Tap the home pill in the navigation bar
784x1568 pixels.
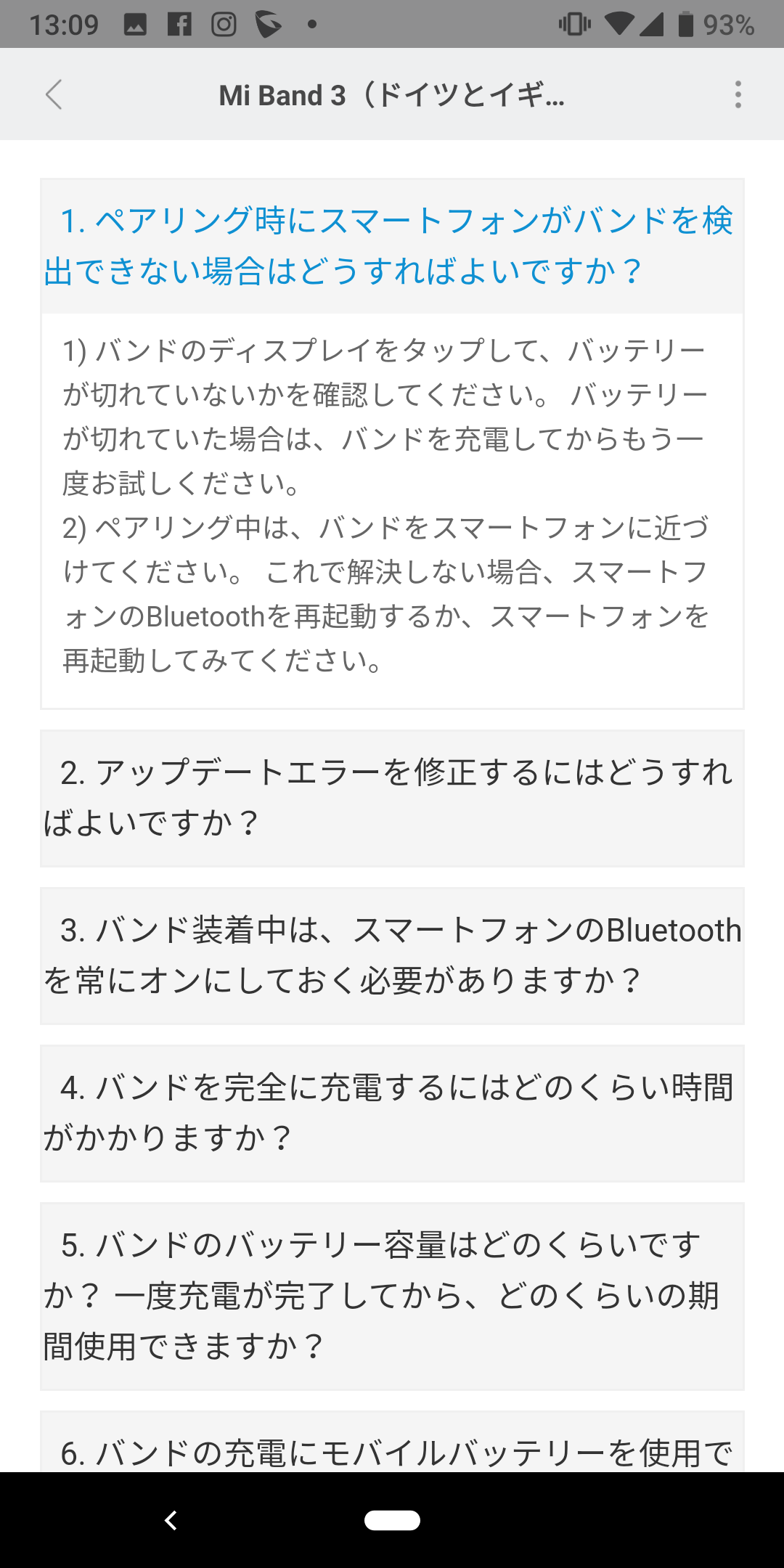click(392, 1520)
